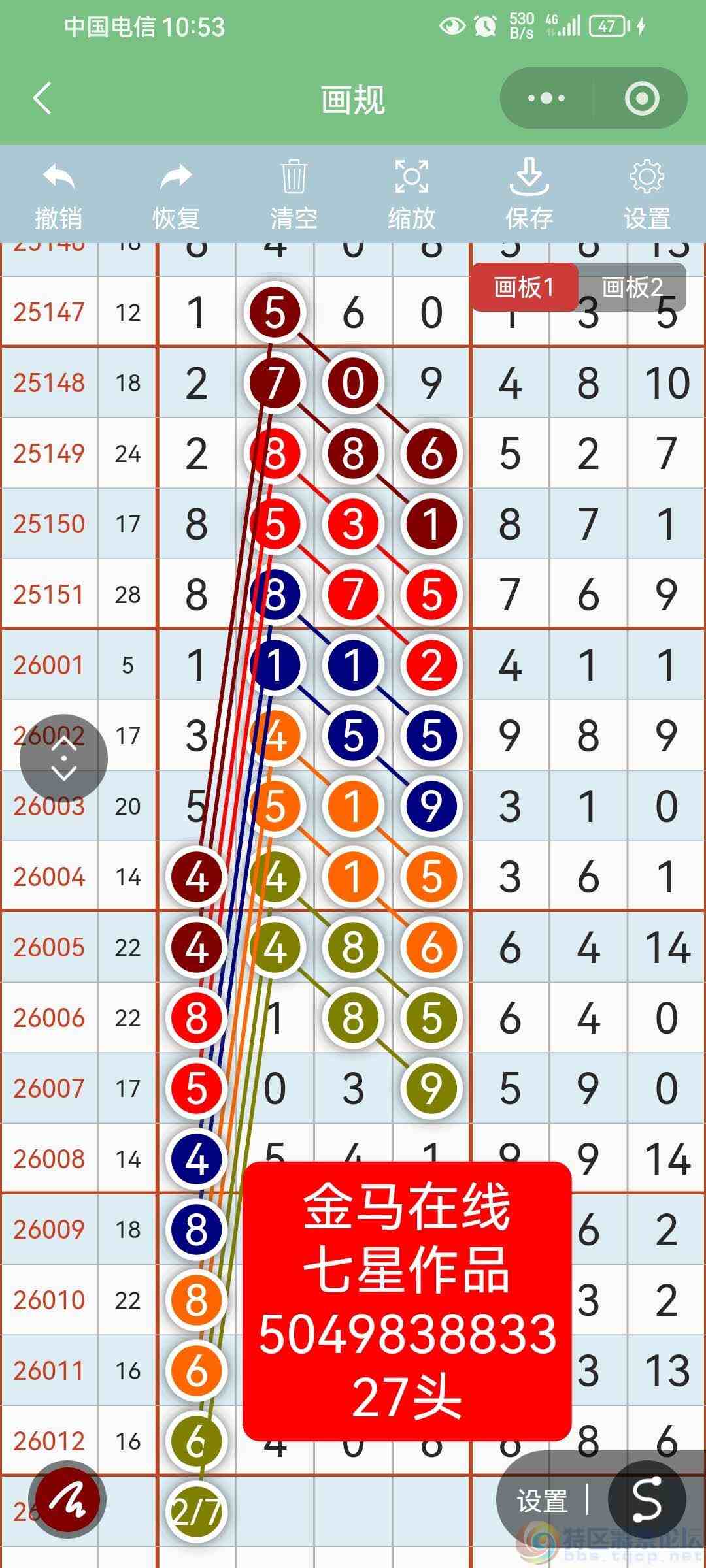Switch to the 画板2 tab
The width and height of the screenshot is (706, 1568).
tap(631, 287)
